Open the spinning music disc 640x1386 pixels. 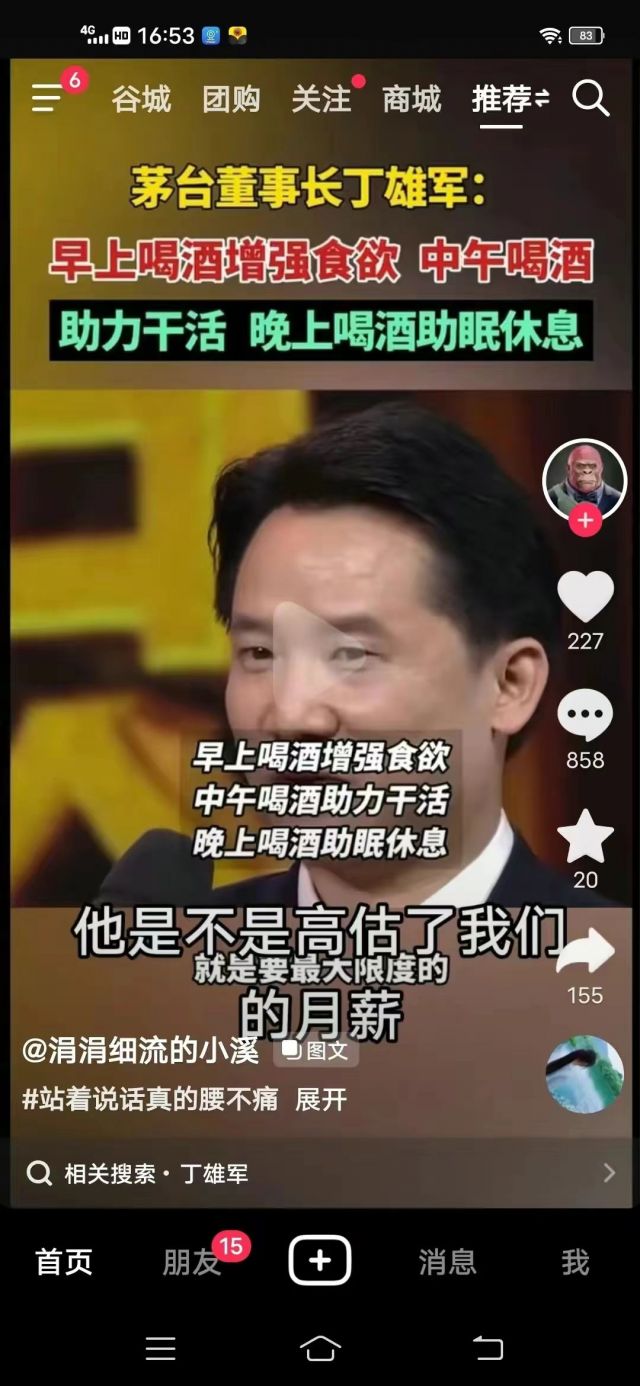tap(585, 1074)
